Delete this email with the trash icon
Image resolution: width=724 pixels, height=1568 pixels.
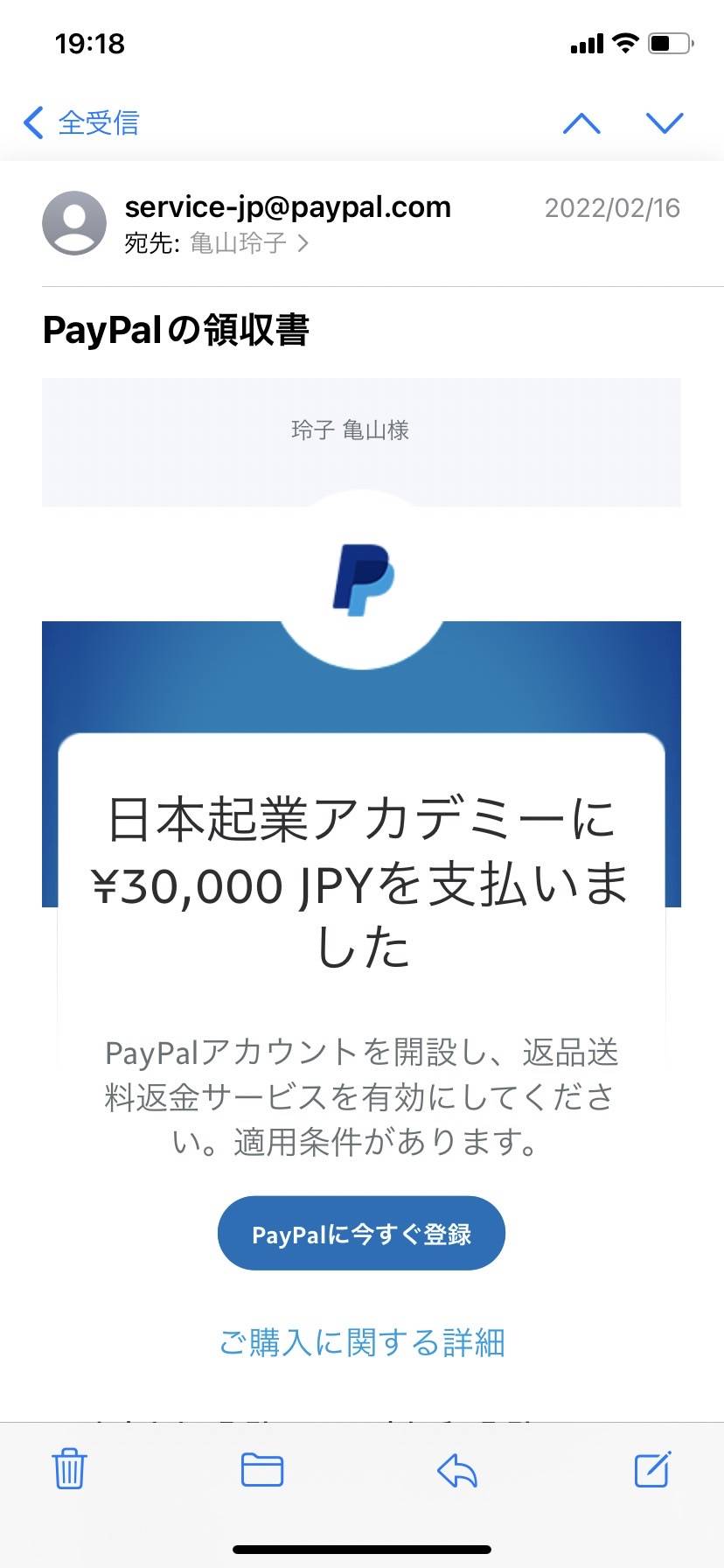69,1468
